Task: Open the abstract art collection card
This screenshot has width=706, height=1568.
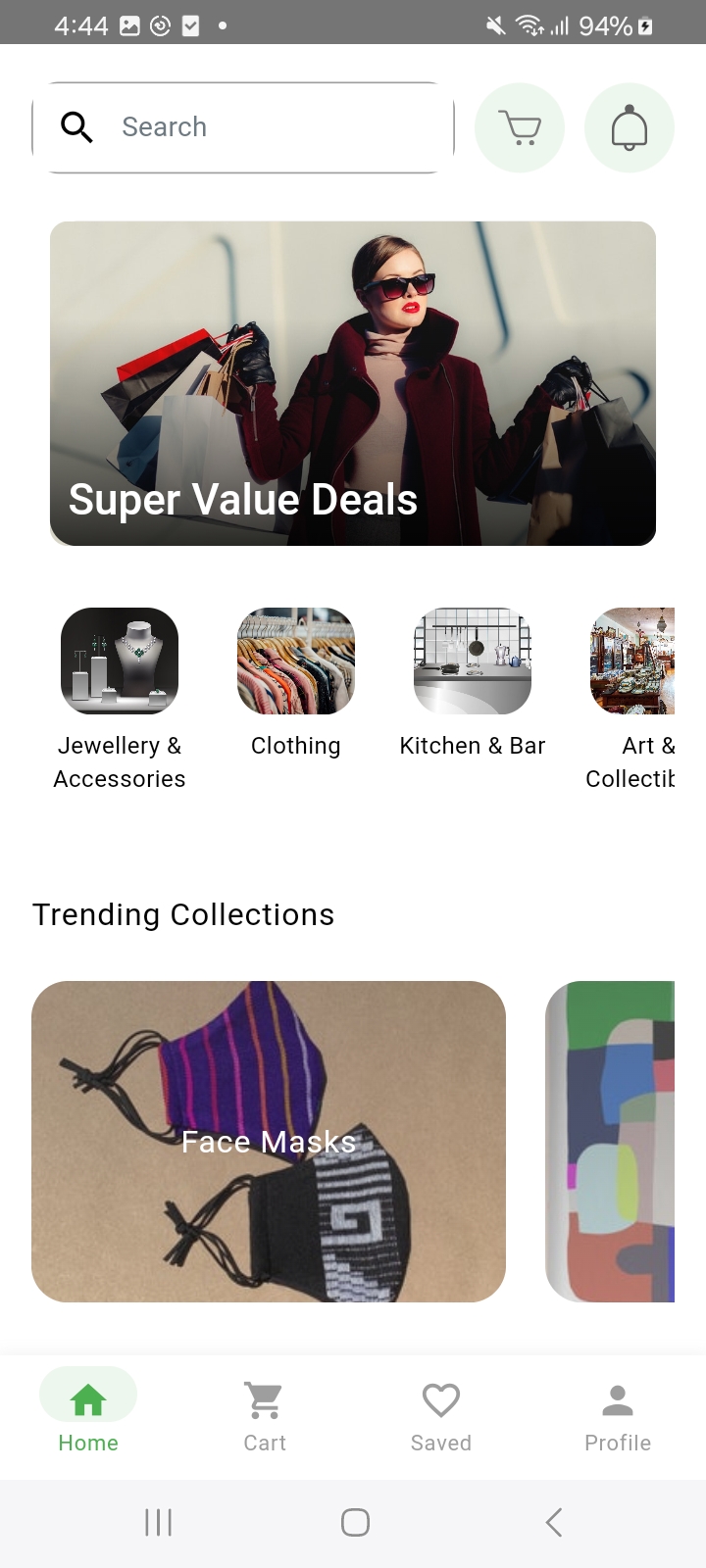Action: (x=610, y=1142)
